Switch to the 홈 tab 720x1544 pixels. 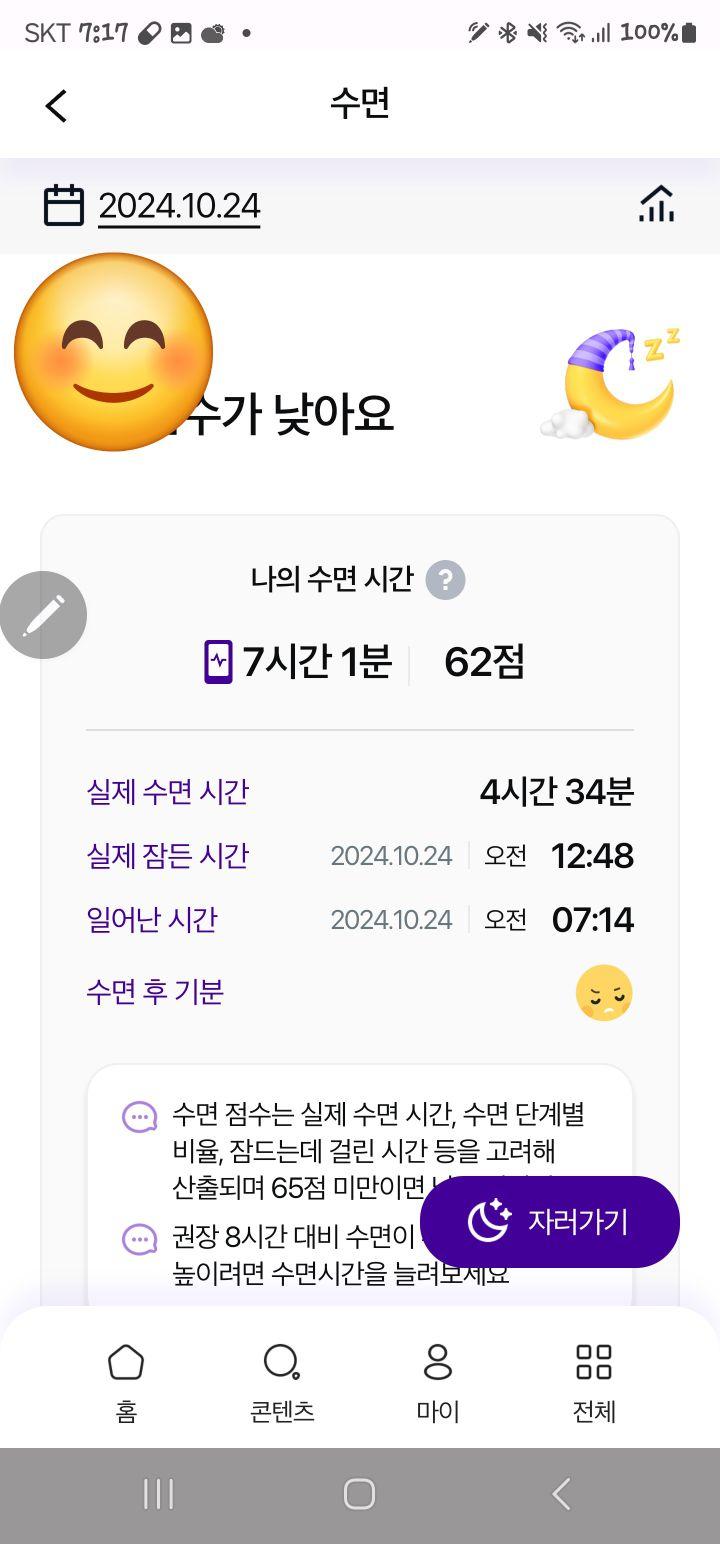126,1382
